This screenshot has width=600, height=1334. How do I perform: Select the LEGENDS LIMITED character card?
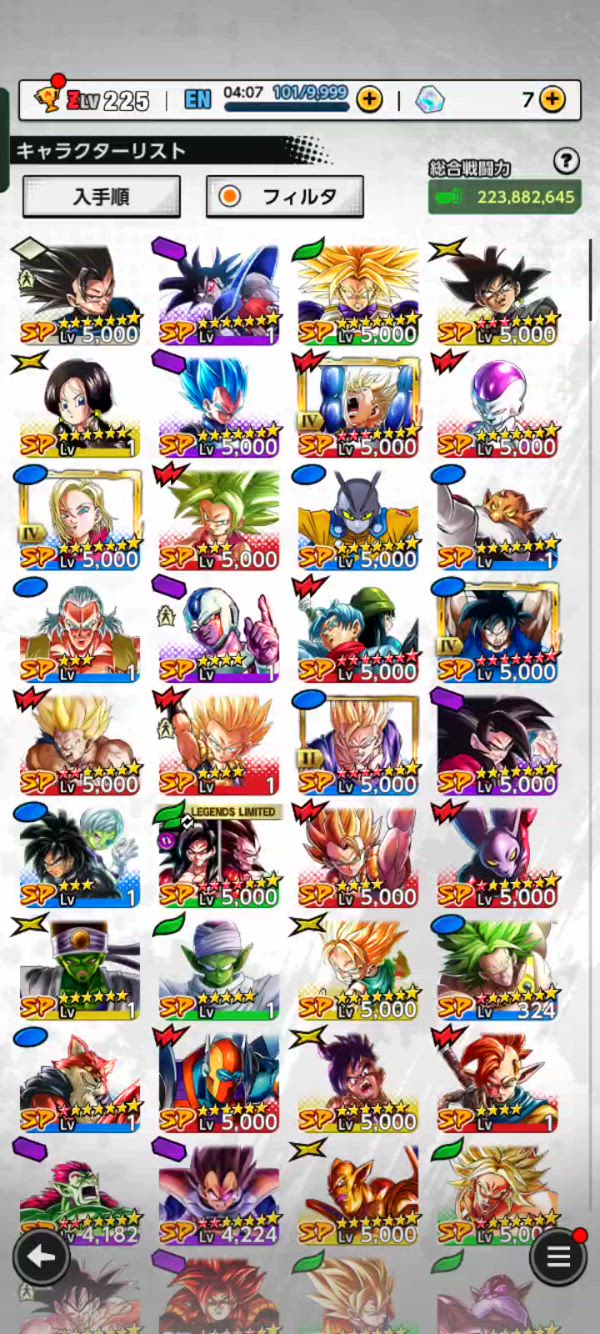coord(218,857)
